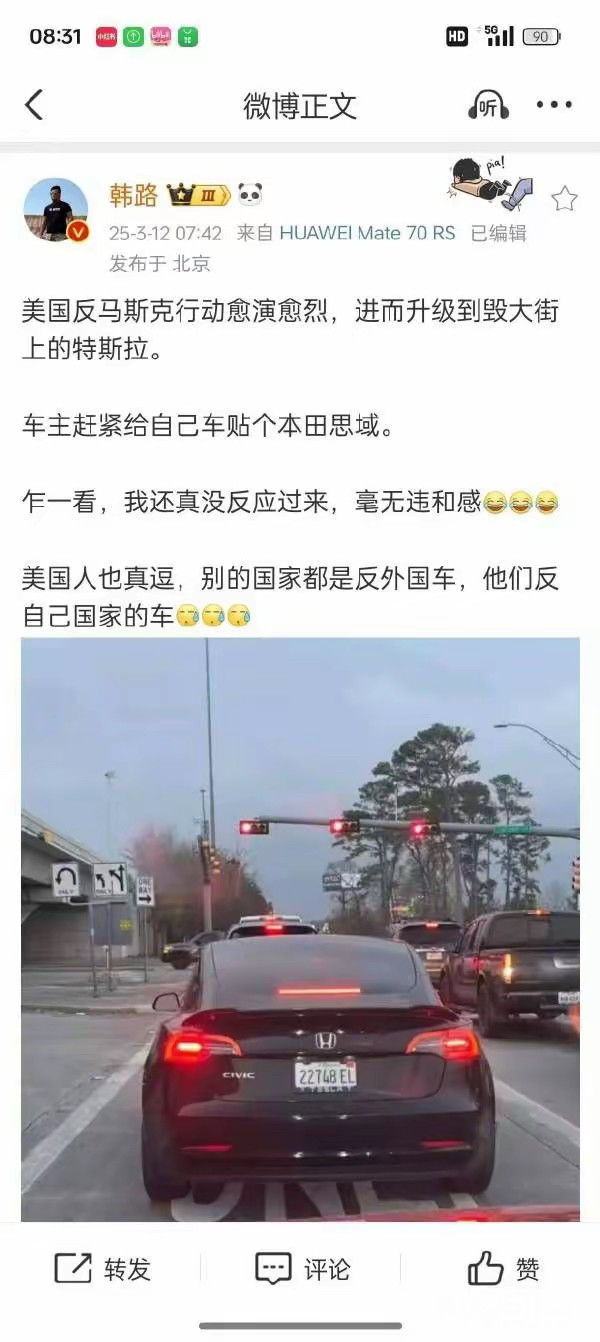Favorite this post with the star icon
This screenshot has height=1342, width=600.
564,199
